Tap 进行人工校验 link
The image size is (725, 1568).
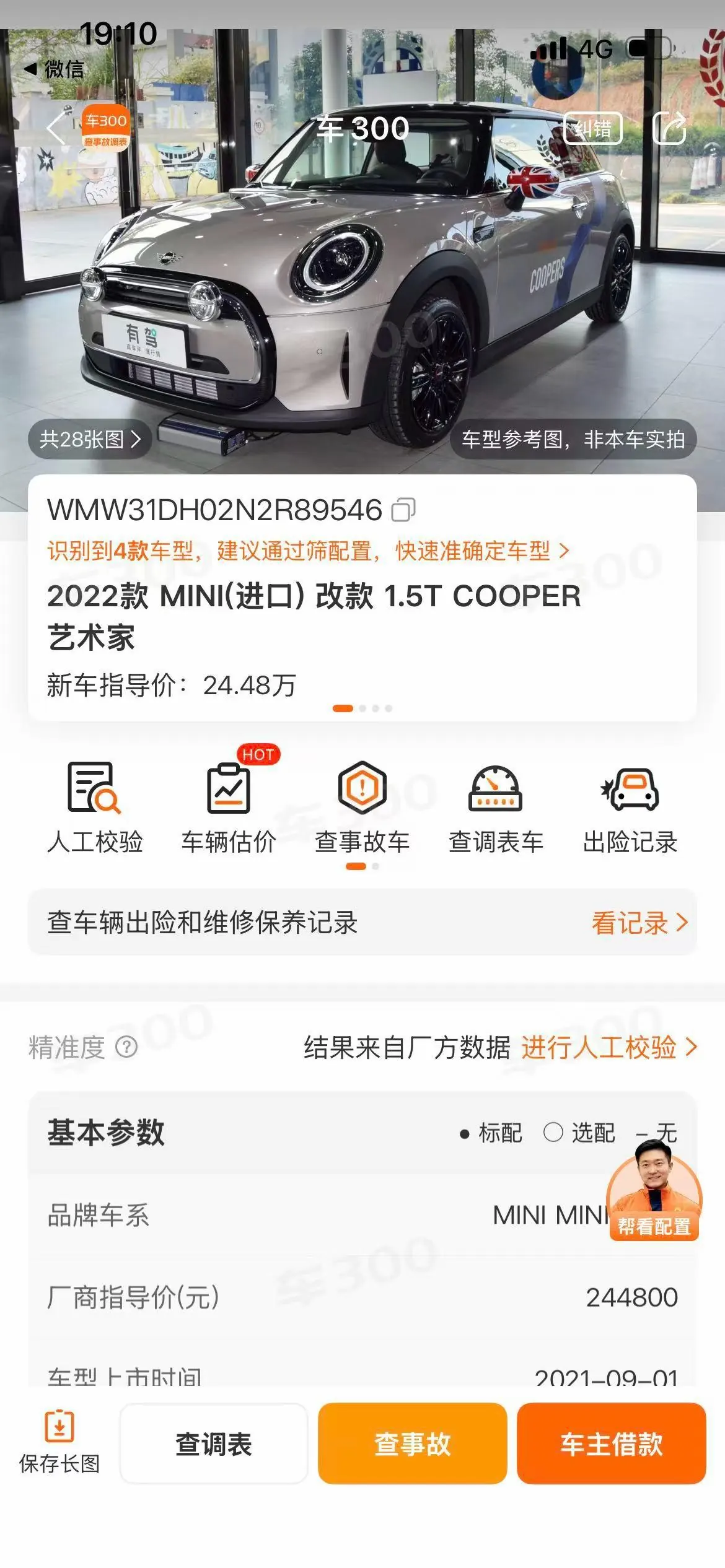(x=609, y=1047)
